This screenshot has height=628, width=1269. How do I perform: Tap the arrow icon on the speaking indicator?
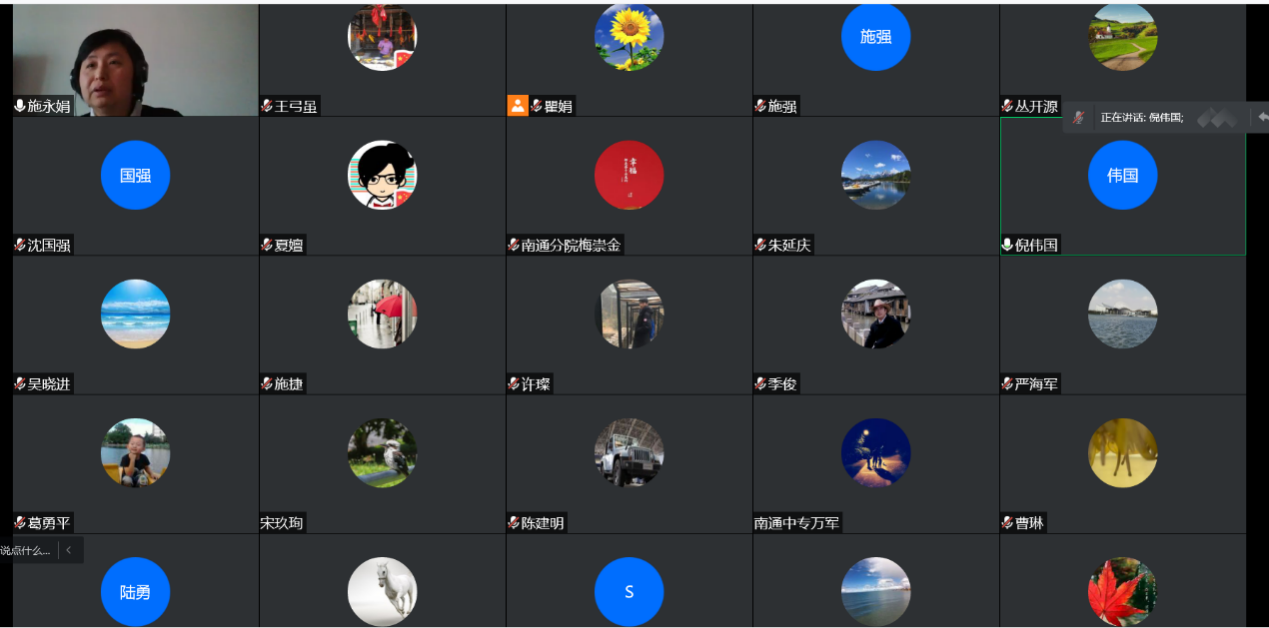click(x=1262, y=116)
